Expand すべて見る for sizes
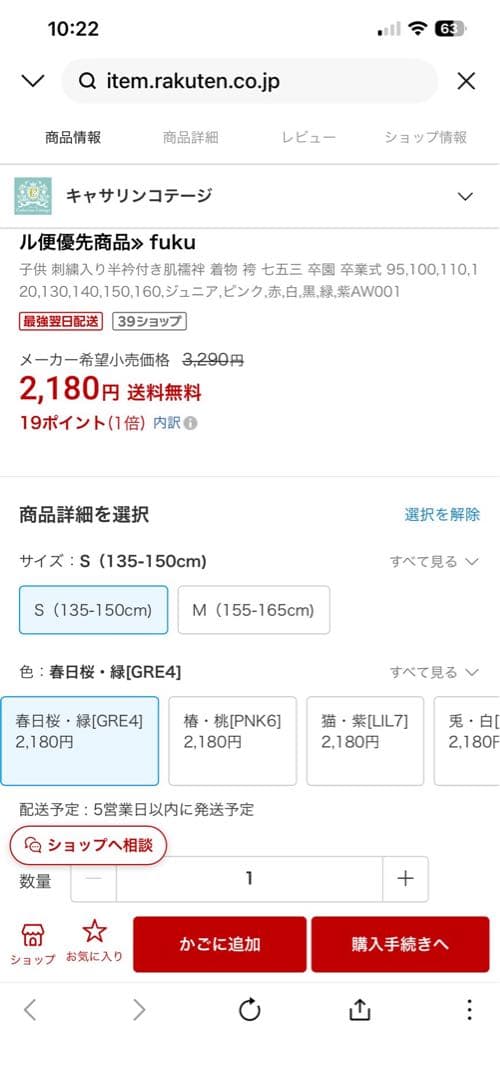This screenshot has height=1080, width=500. pyautogui.click(x=434, y=561)
